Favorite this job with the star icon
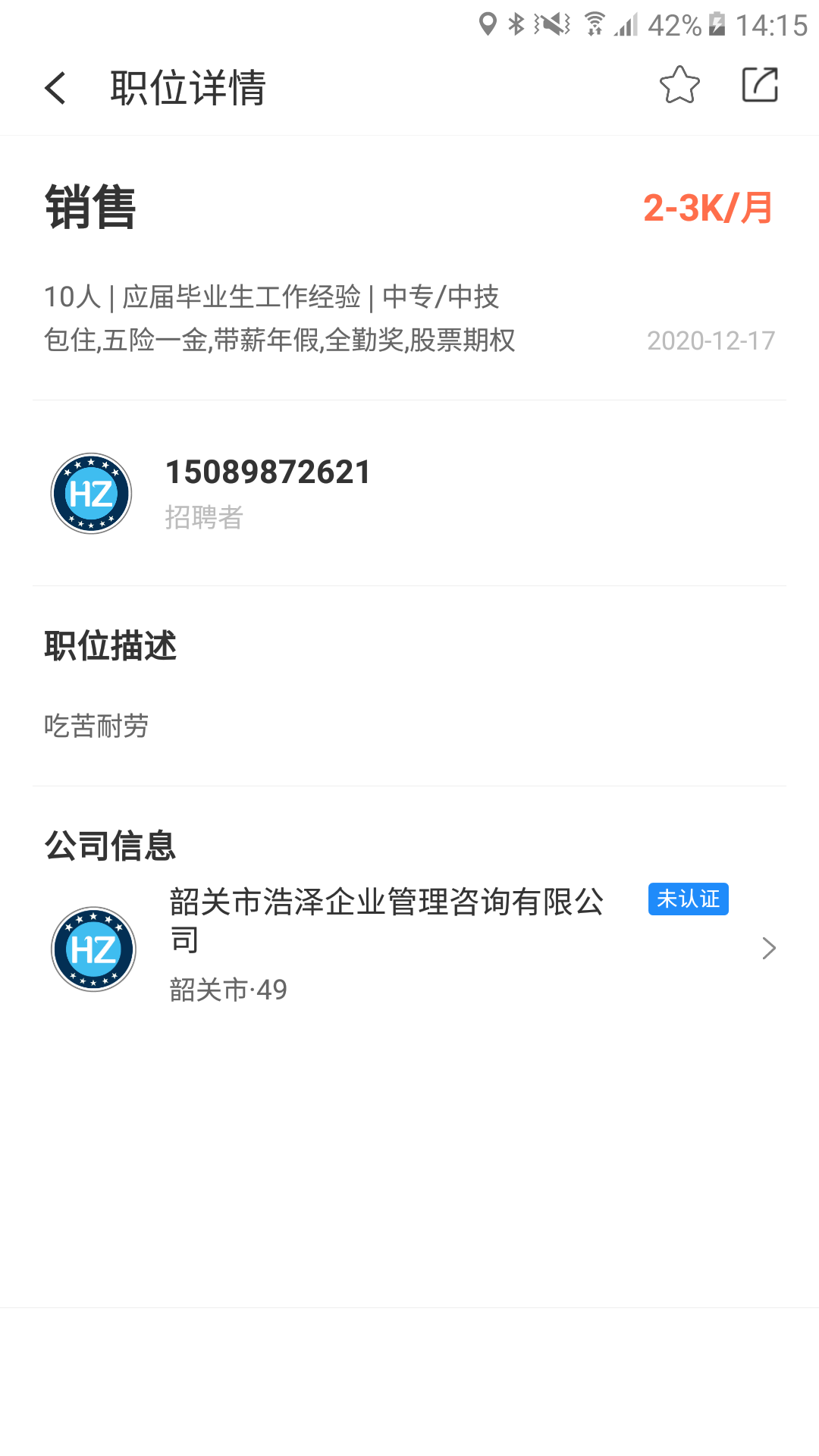Image resolution: width=819 pixels, height=1456 pixels. click(x=679, y=85)
